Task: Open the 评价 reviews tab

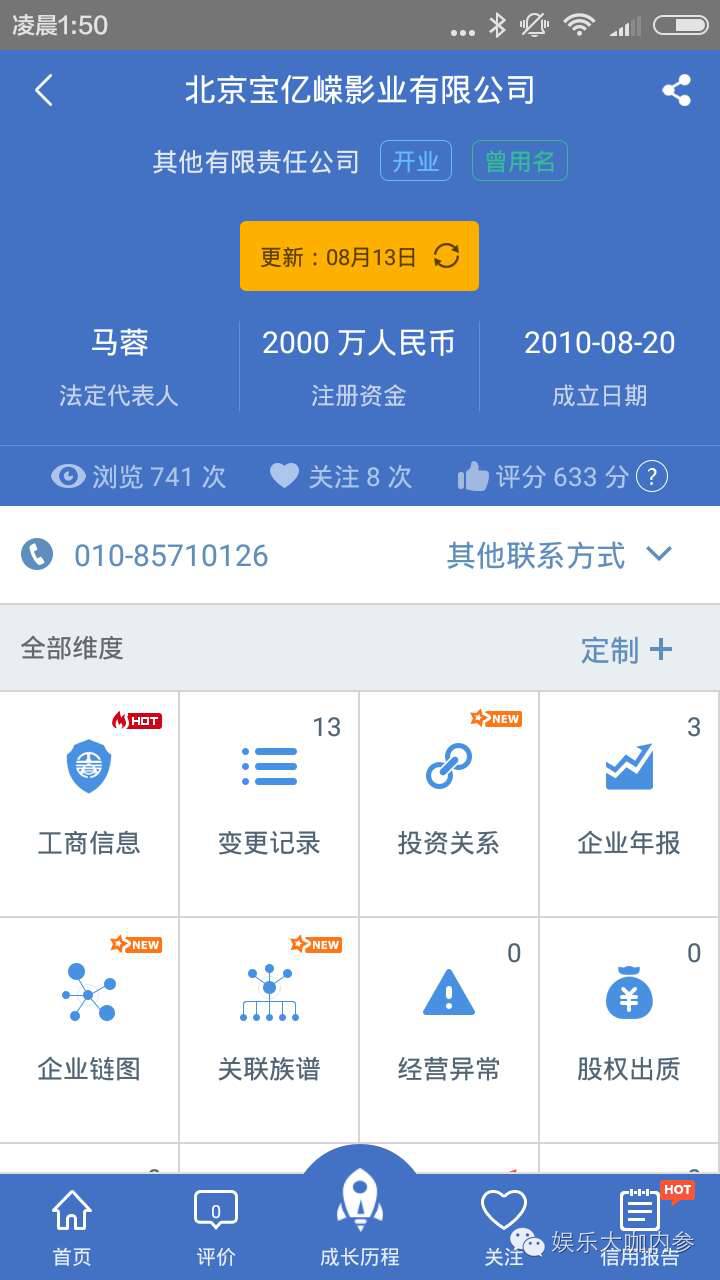Action: 216,1227
